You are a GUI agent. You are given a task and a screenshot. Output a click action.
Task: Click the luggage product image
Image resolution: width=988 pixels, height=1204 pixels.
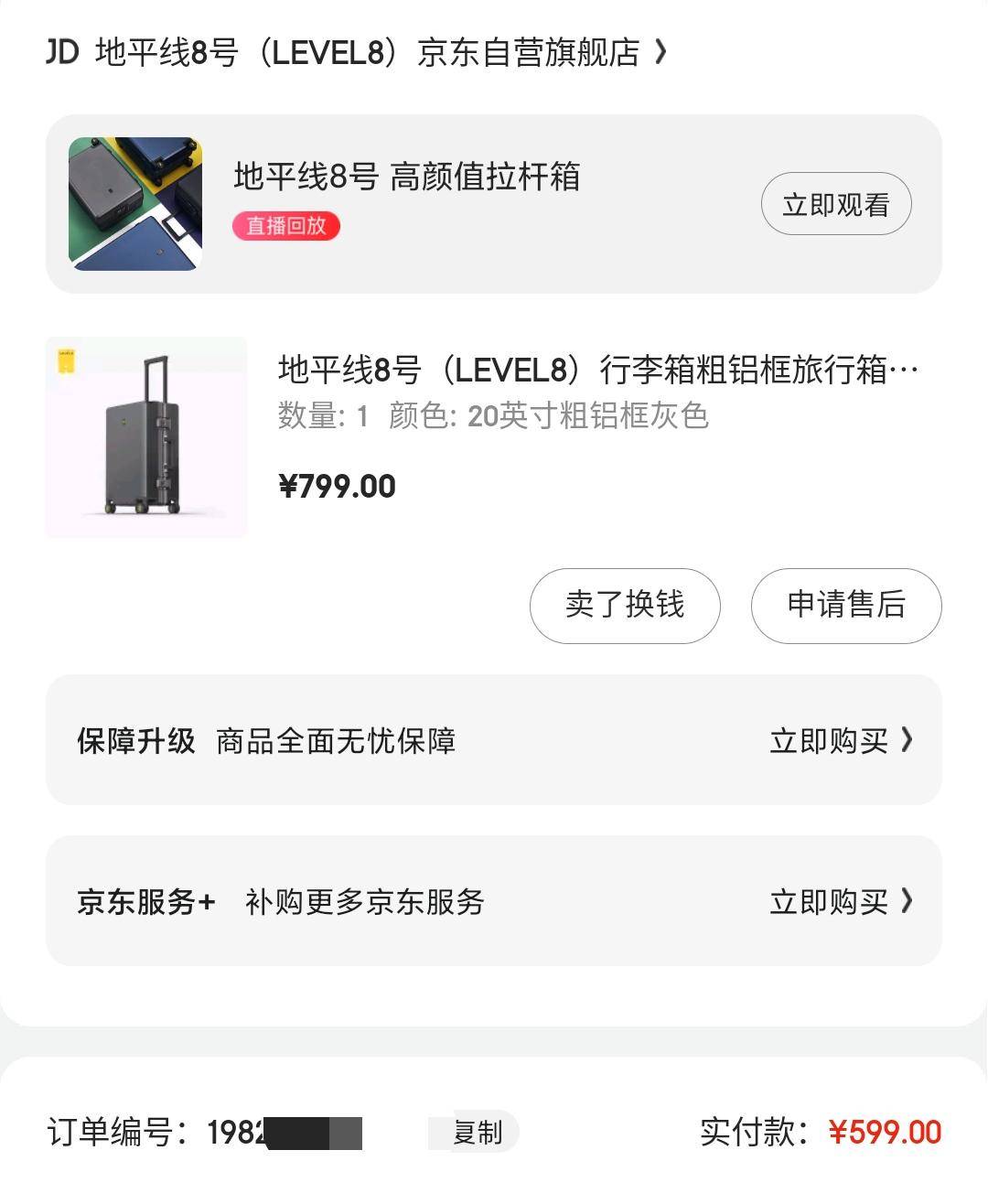tap(146, 436)
